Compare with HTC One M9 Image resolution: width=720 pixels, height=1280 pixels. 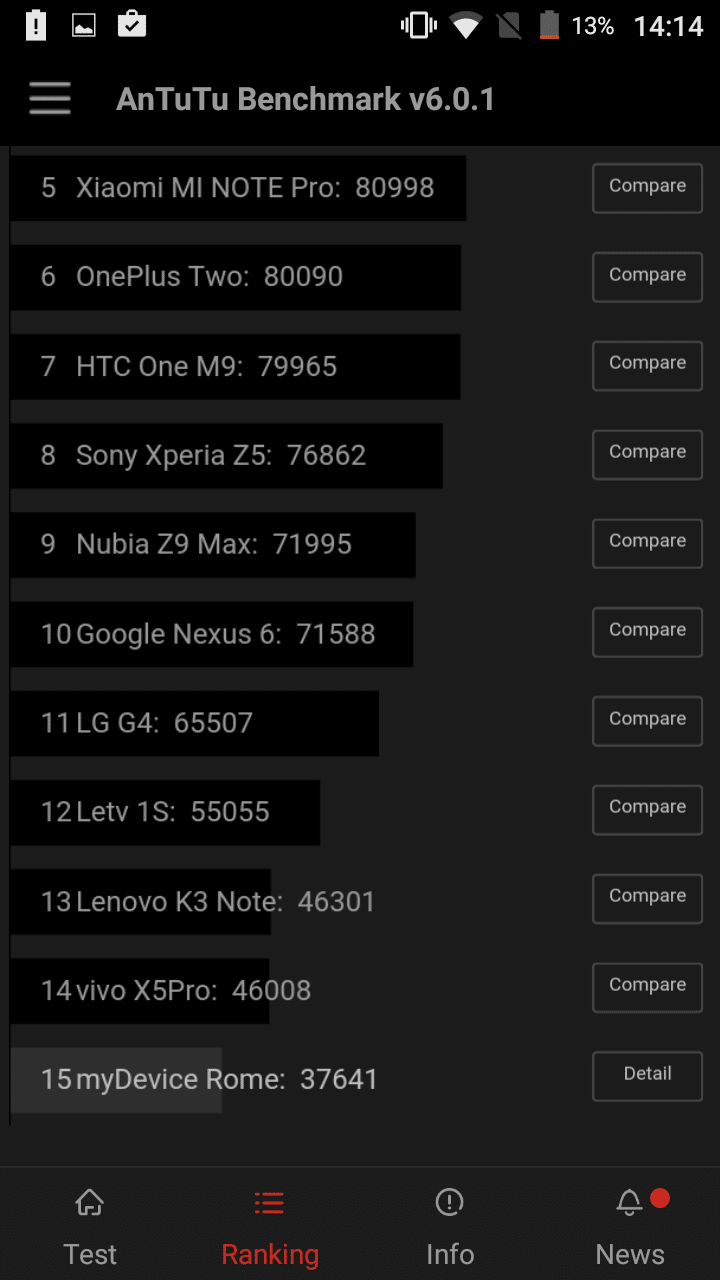click(647, 365)
